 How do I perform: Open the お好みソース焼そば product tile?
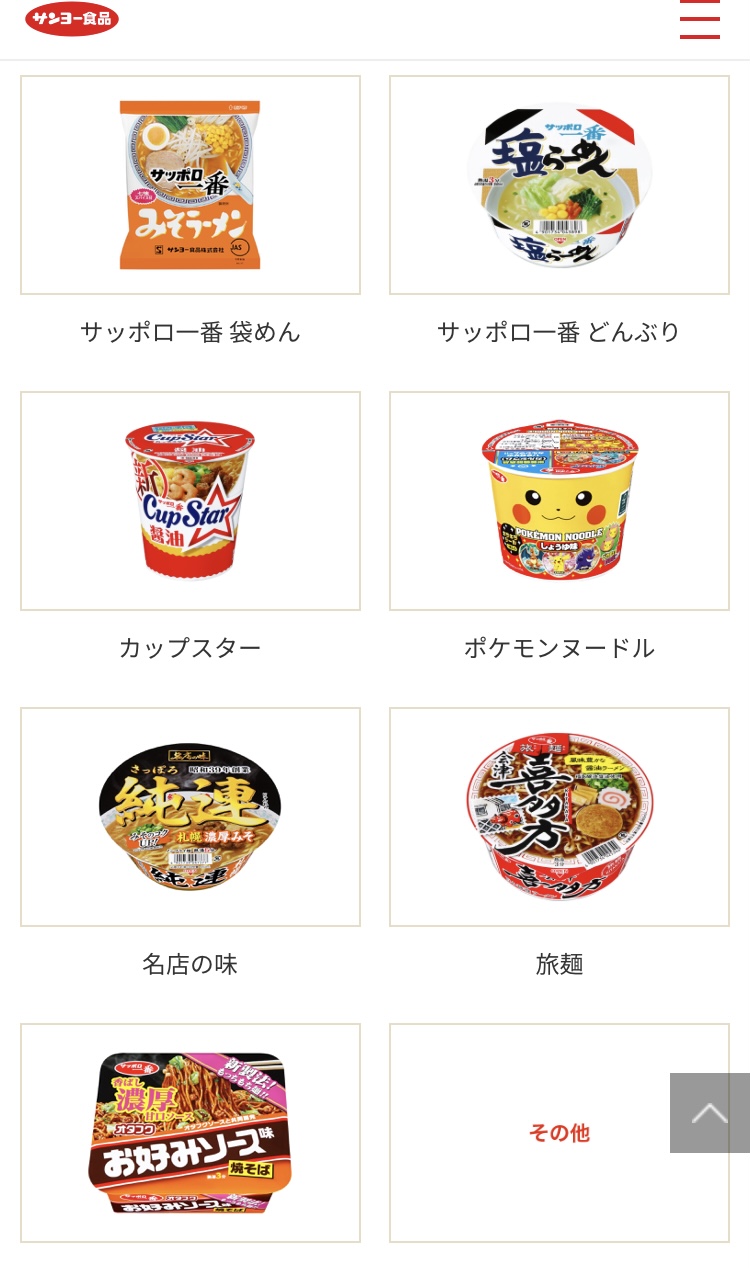click(x=190, y=1132)
